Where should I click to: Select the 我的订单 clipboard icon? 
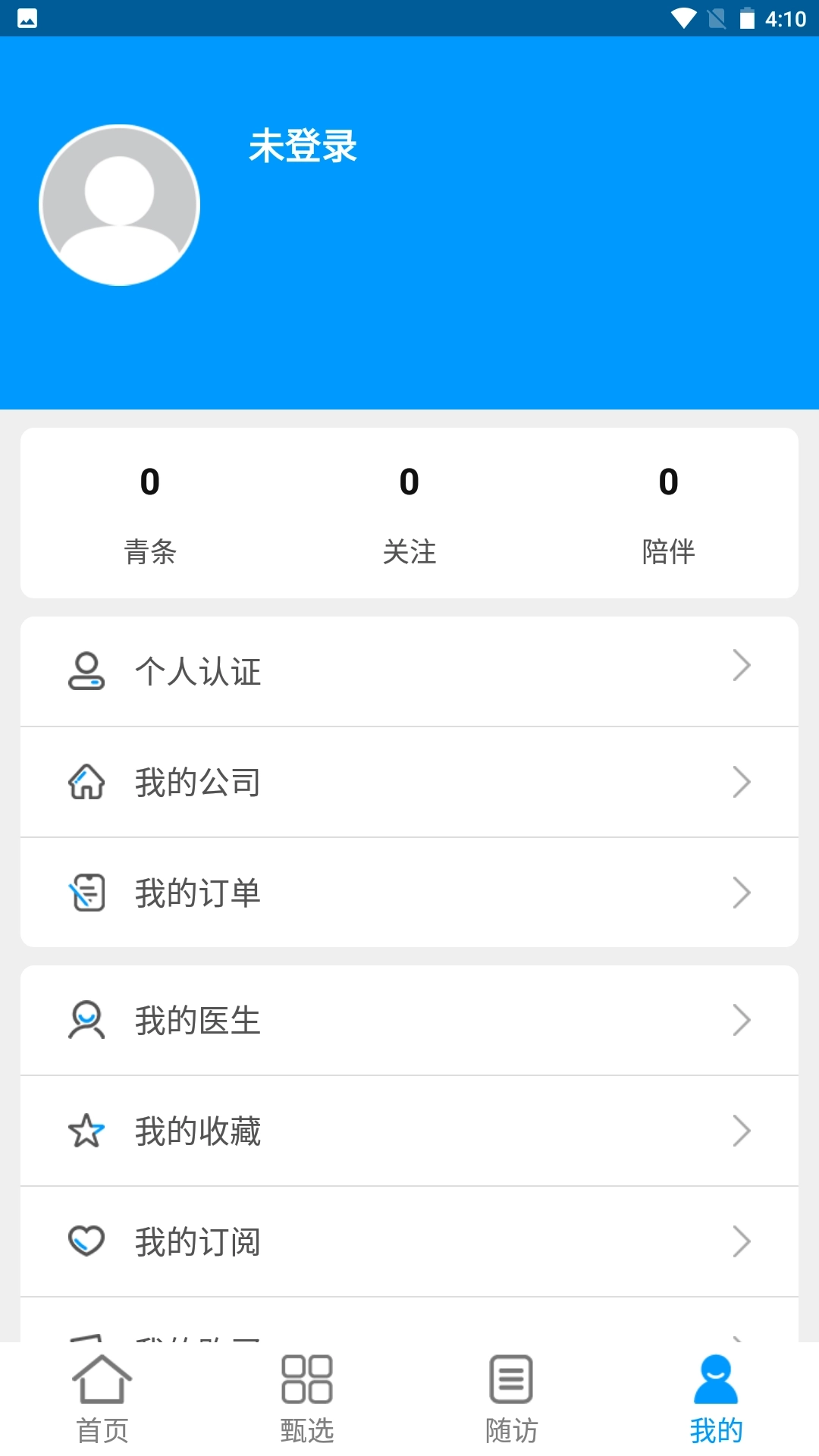click(86, 893)
